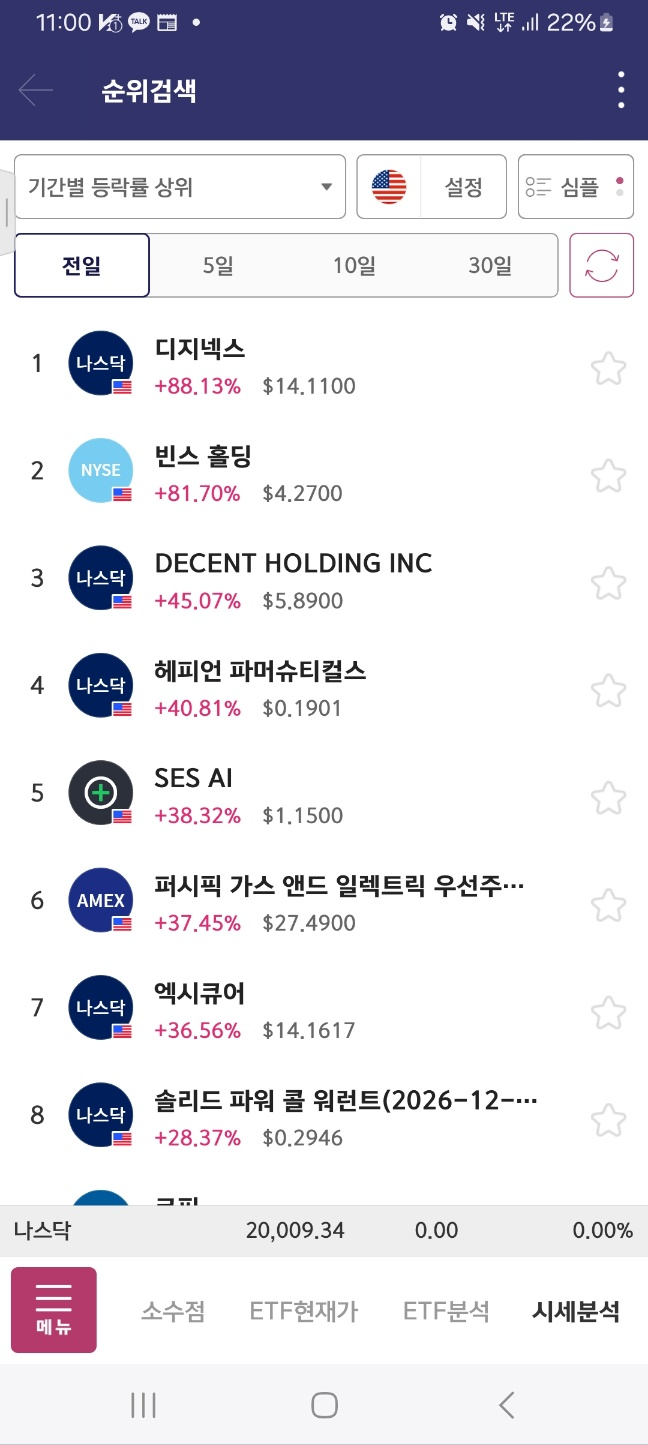This screenshot has width=648, height=1445.
Task: Toggle the 심플 view mode
Action: 576,186
